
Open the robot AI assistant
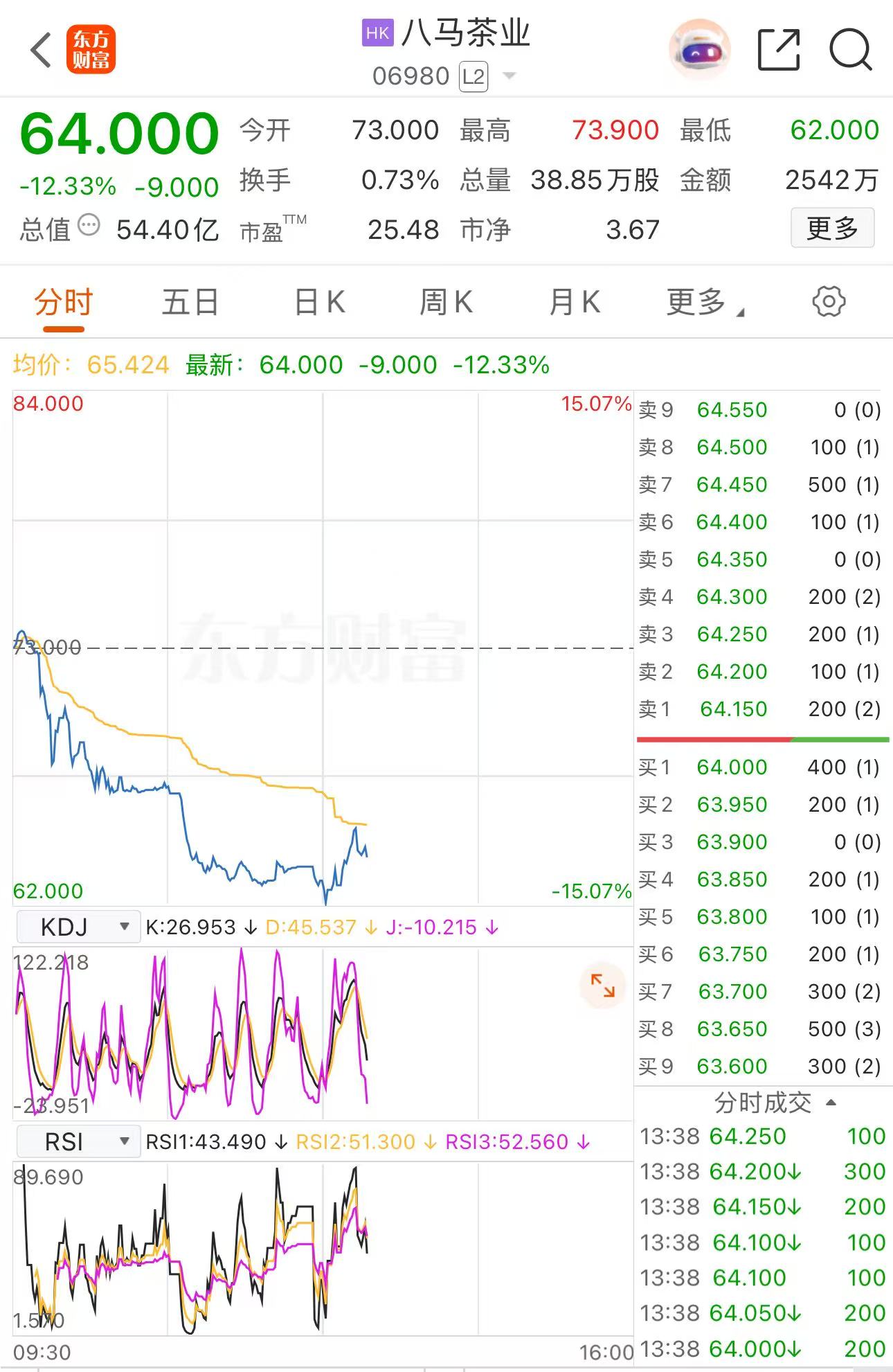click(700, 50)
